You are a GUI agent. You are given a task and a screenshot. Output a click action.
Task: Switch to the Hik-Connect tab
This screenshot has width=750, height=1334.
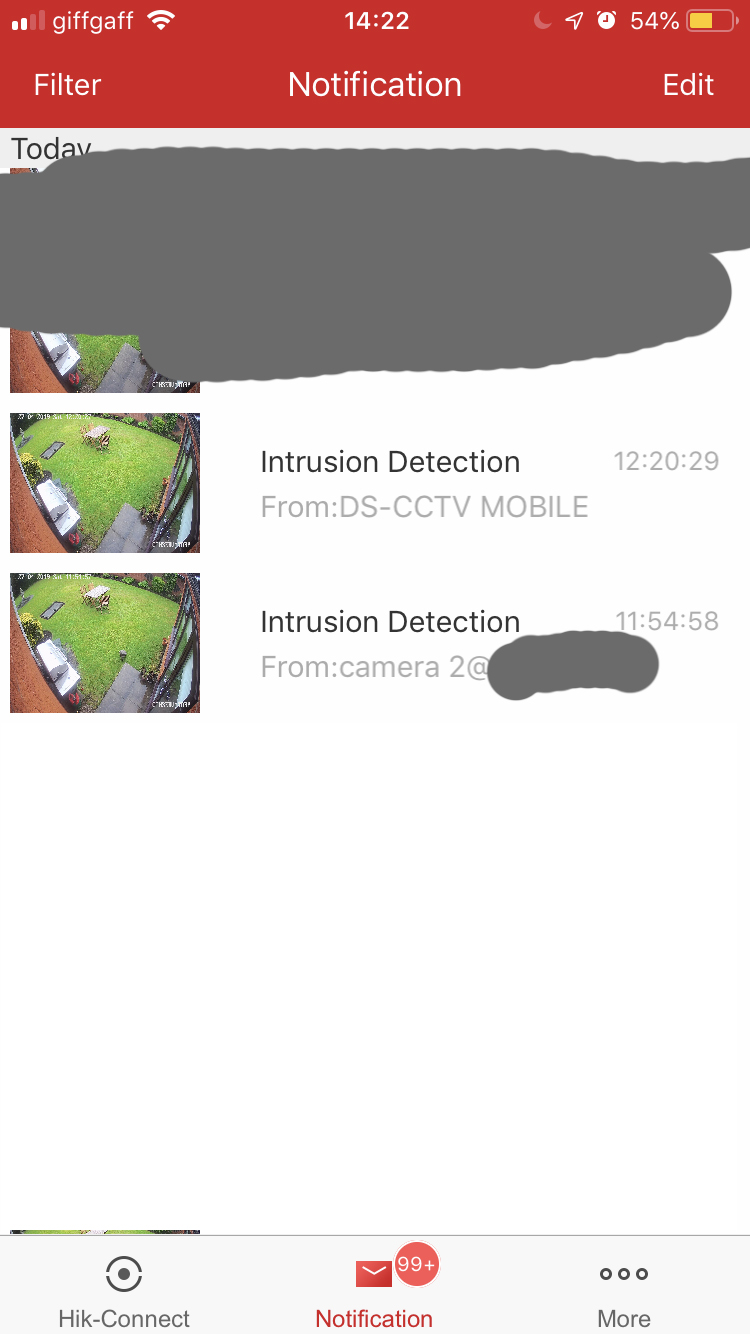[x=124, y=1290]
